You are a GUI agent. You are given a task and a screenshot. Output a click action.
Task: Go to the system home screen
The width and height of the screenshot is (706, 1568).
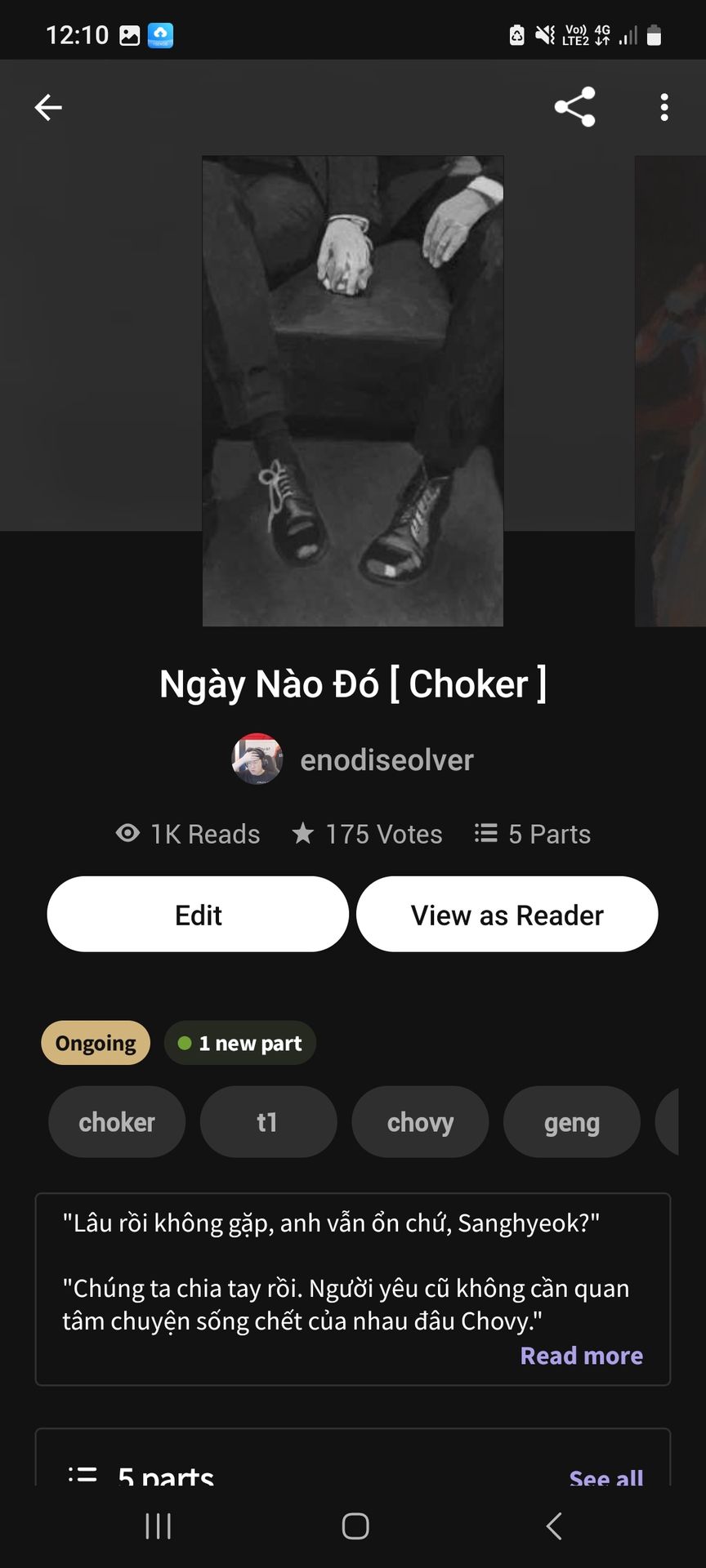[x=355, y=1526]
